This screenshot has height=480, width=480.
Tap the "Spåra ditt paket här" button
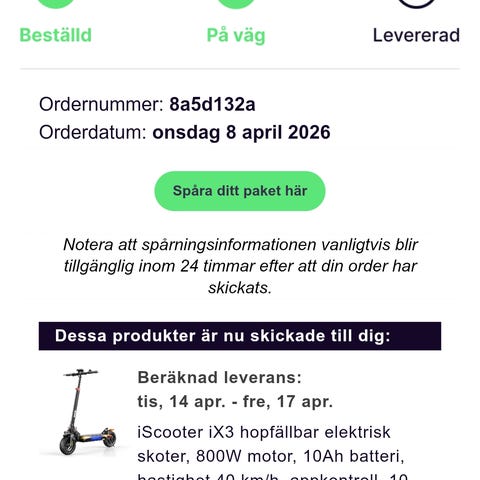click(240, 191)
